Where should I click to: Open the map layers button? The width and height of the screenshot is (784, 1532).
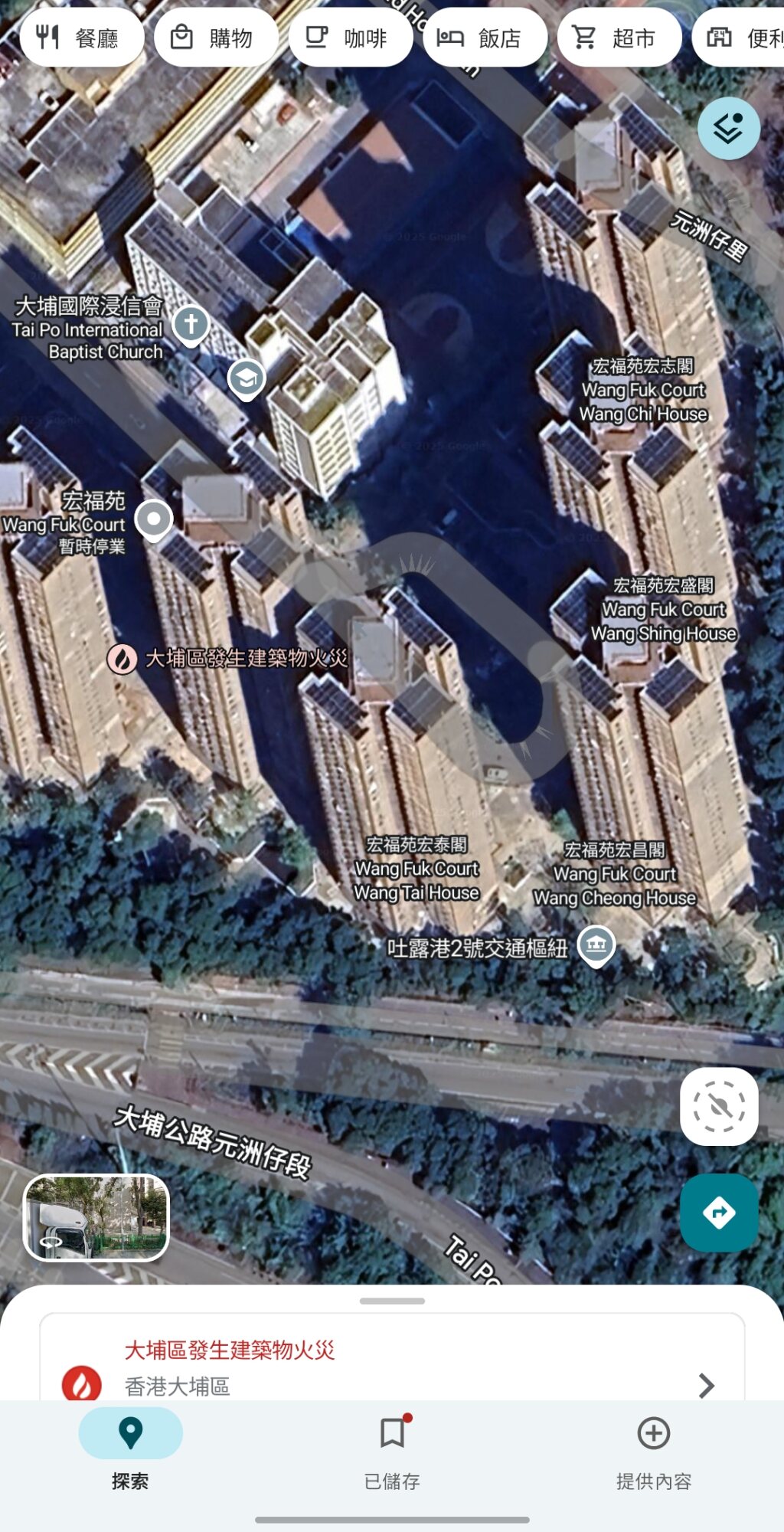pos(728,128)
